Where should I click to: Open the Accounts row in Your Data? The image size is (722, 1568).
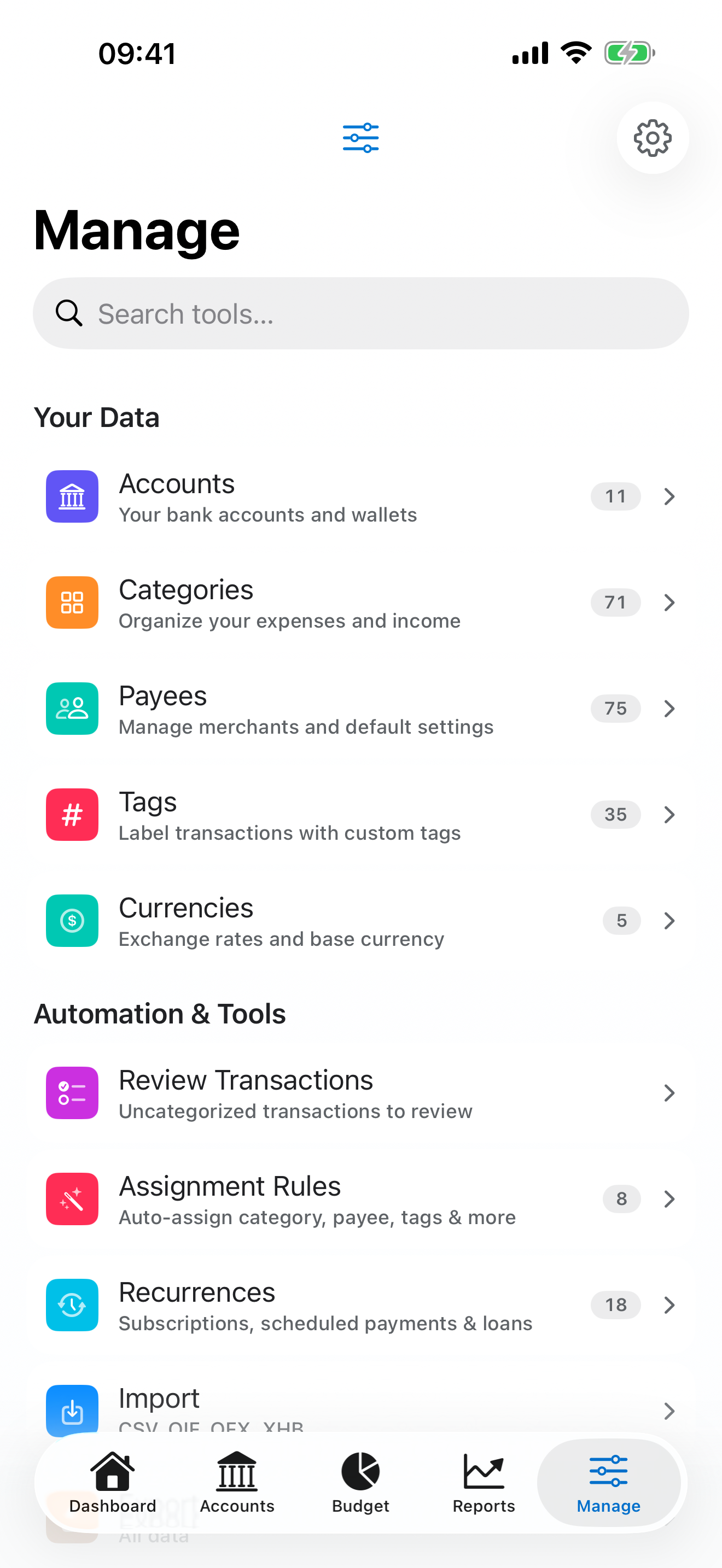click(x=360, y=498)
